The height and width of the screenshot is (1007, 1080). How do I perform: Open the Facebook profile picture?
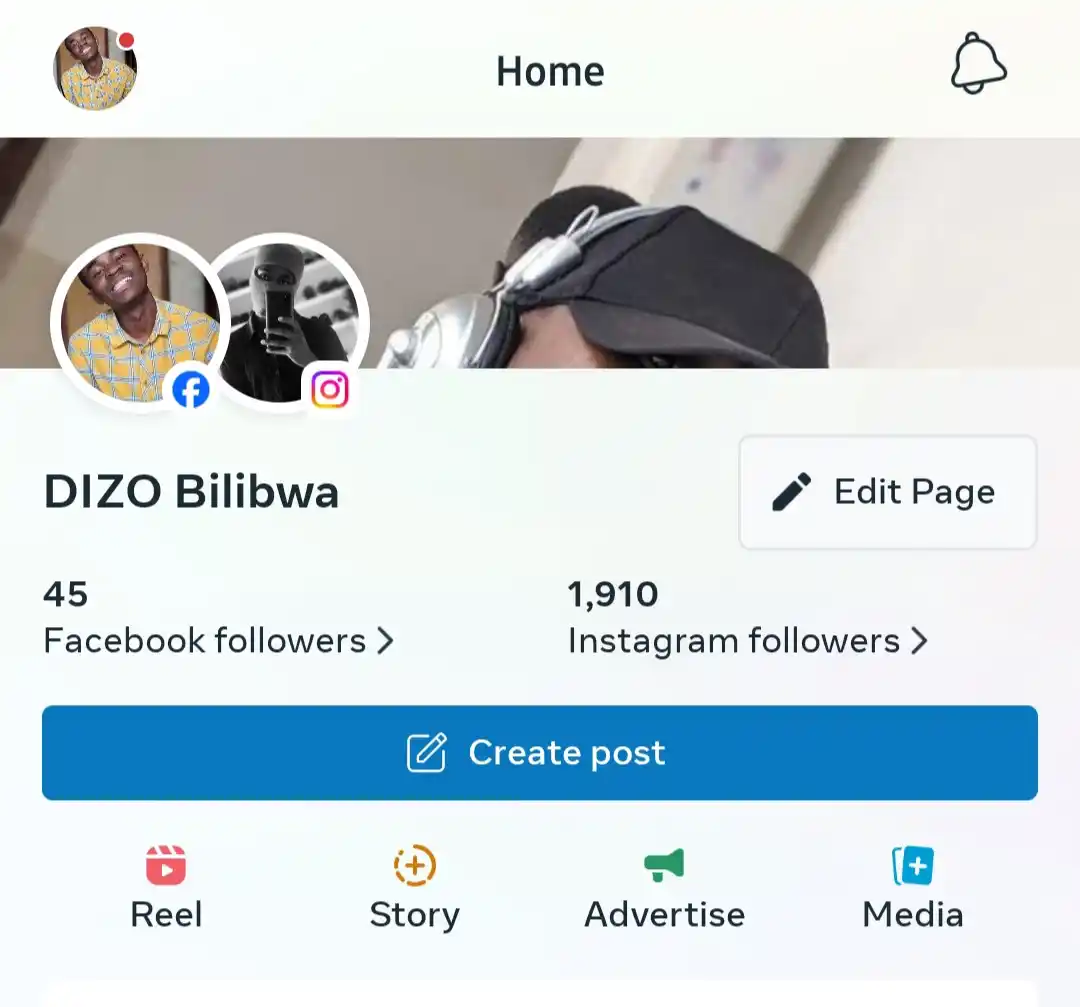(x=138, y=322)
